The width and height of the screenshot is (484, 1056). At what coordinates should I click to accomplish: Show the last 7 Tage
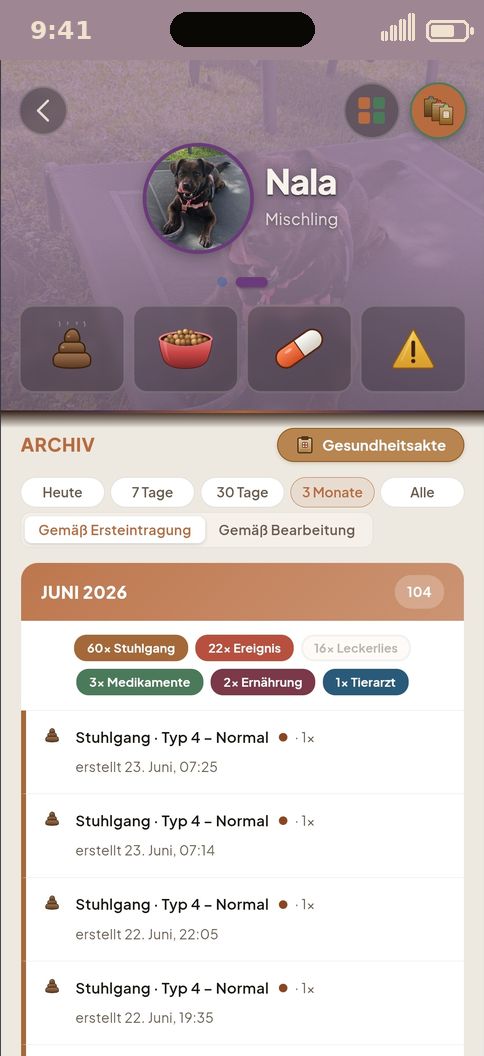coord(152,492)
